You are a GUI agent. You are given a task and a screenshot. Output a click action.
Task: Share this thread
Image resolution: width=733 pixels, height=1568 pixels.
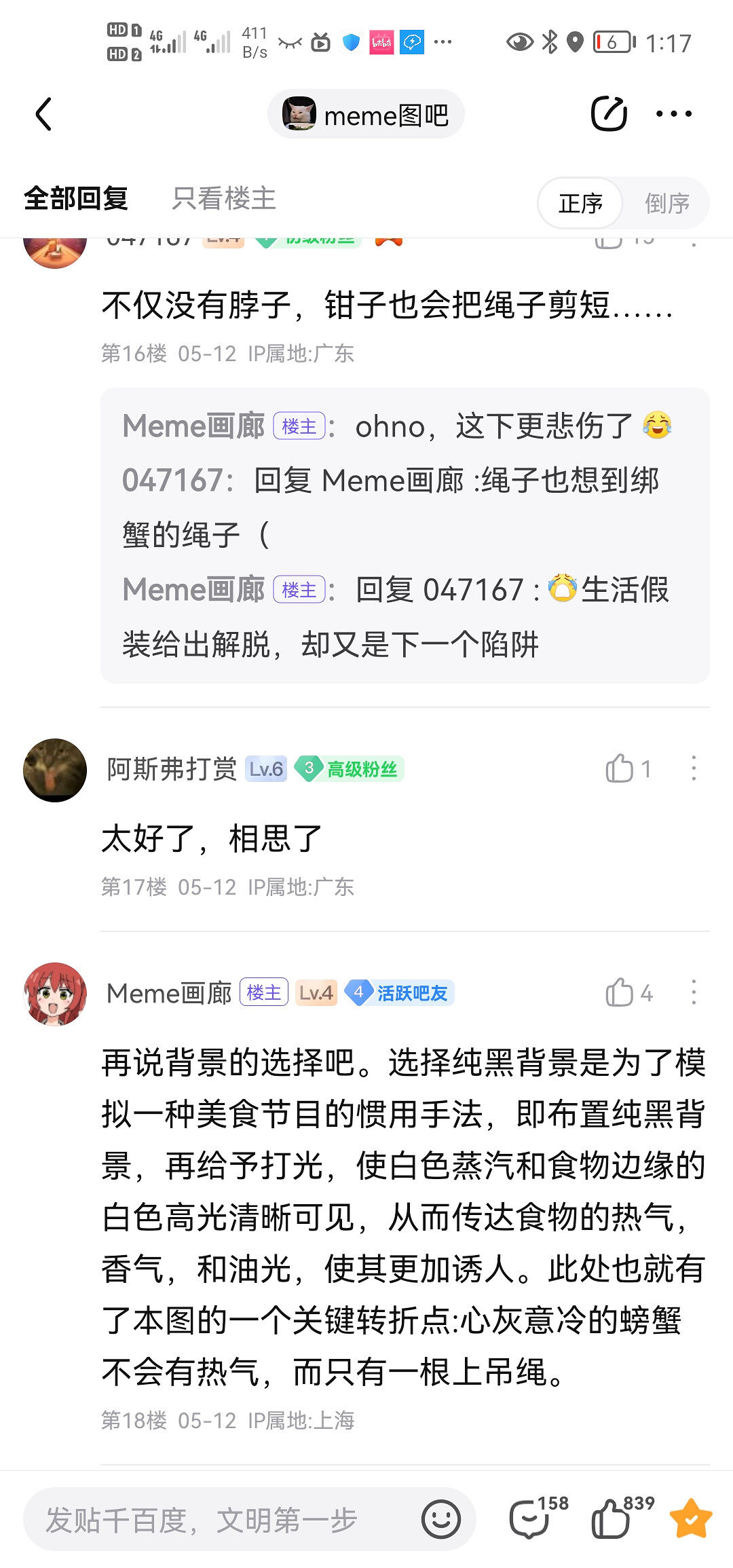click(608, 114)
